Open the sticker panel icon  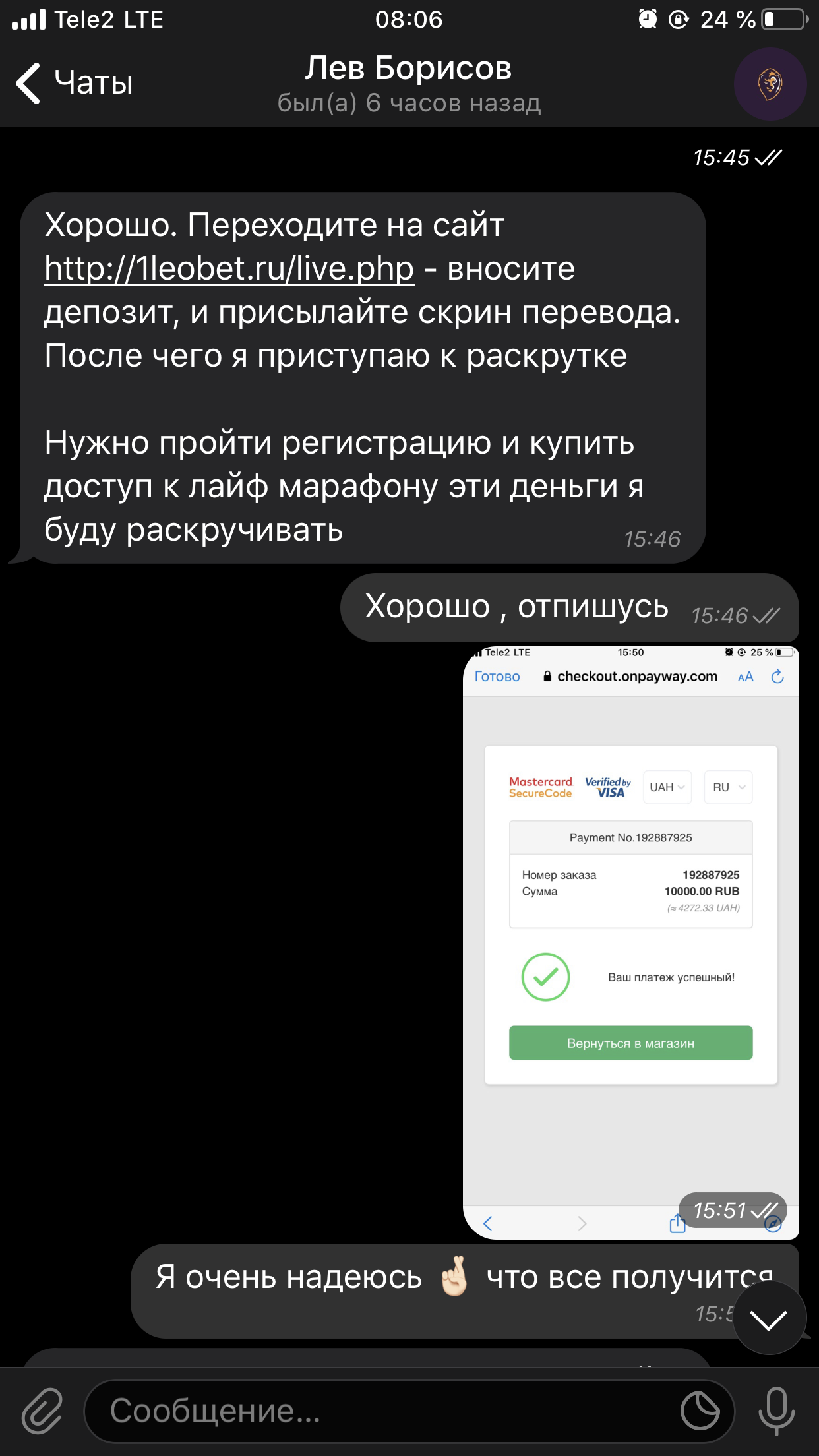(x=700, y=1411)
